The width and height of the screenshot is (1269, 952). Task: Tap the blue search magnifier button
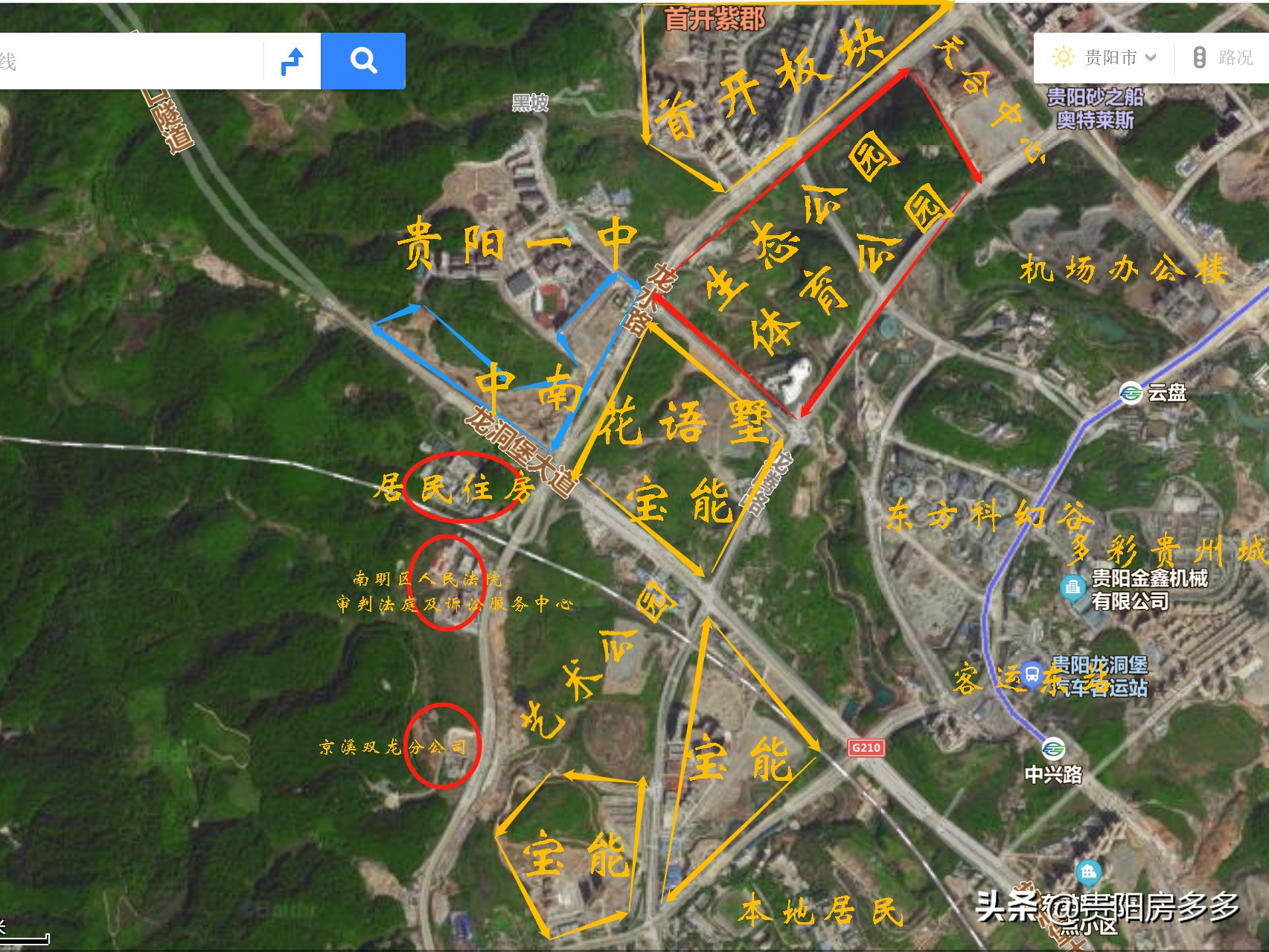click(363, 61)
